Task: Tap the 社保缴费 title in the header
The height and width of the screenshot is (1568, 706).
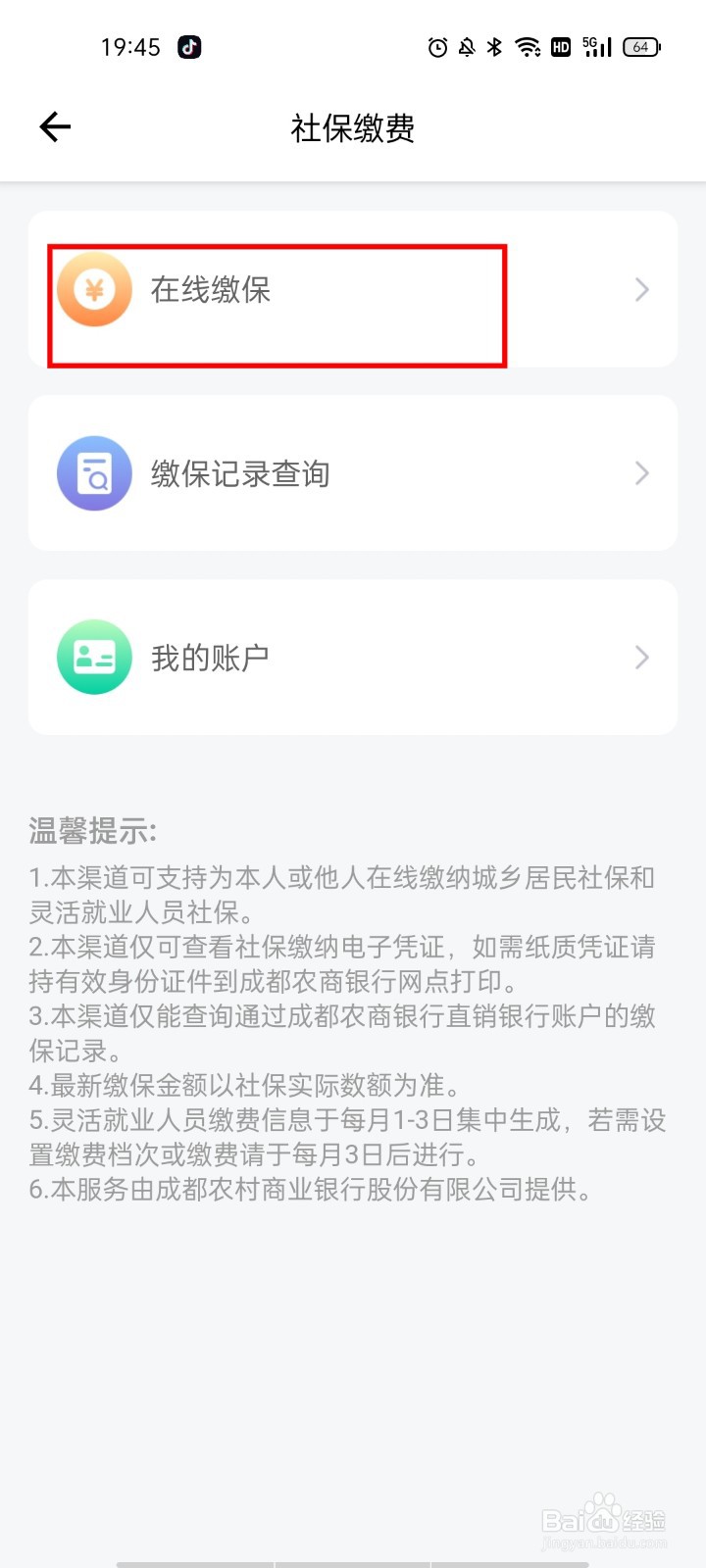Action: coord(353,128)
